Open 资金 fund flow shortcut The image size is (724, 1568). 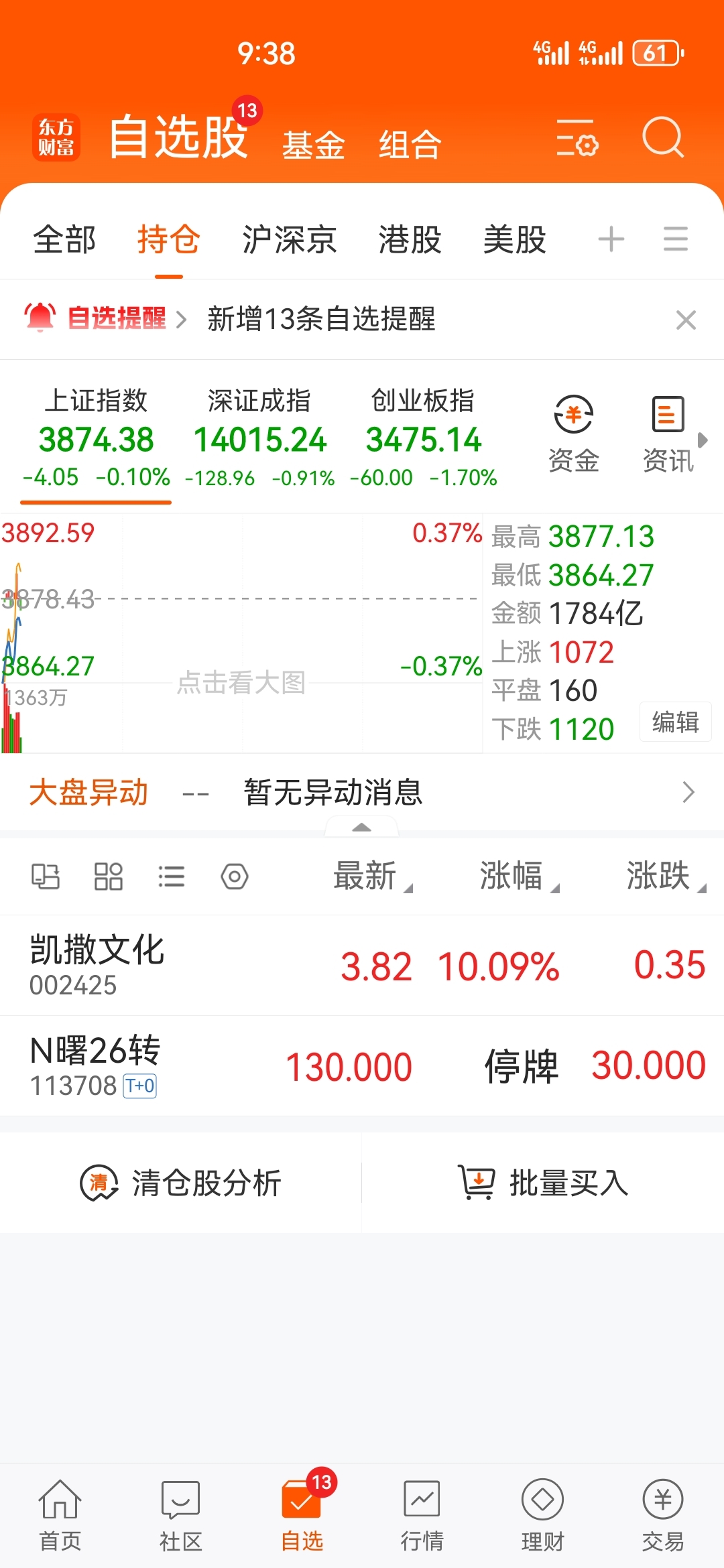coord(574,434)
